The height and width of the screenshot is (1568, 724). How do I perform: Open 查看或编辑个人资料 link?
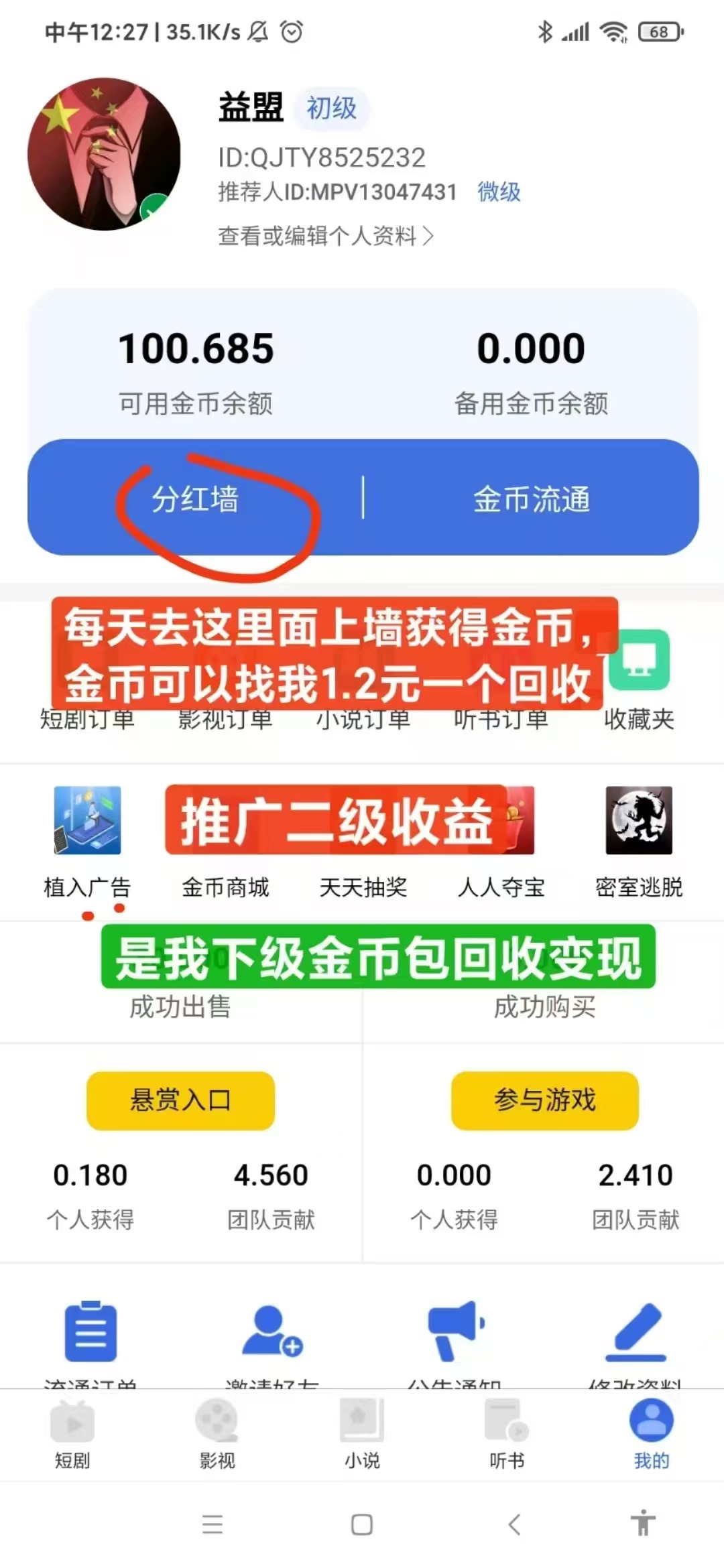[326, 236]
